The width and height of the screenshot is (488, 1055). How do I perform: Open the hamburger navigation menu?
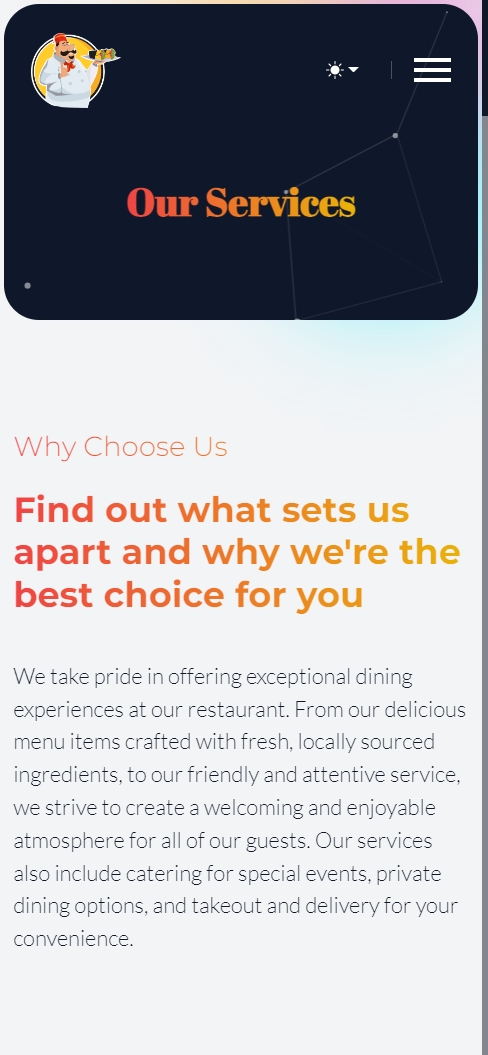pyautogui.click(x=432, y=70)
